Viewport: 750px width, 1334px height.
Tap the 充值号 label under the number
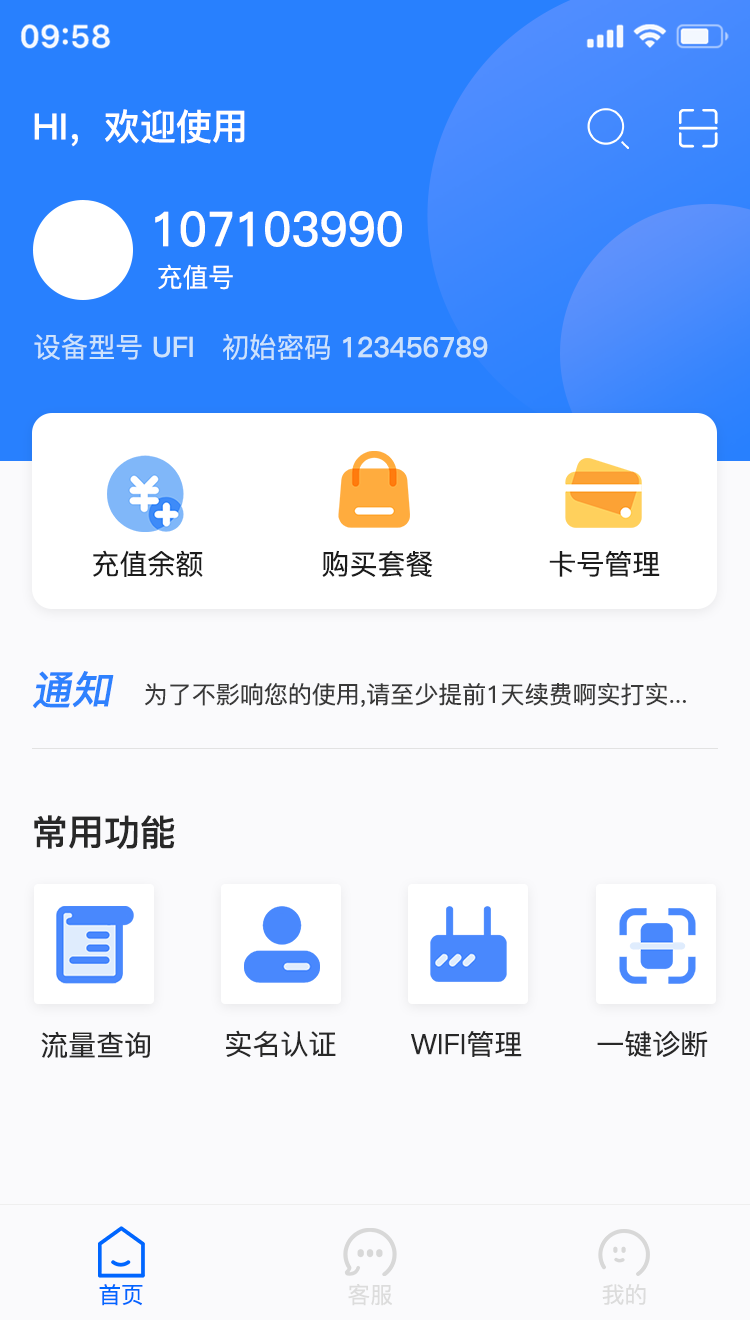click(195, 279)
